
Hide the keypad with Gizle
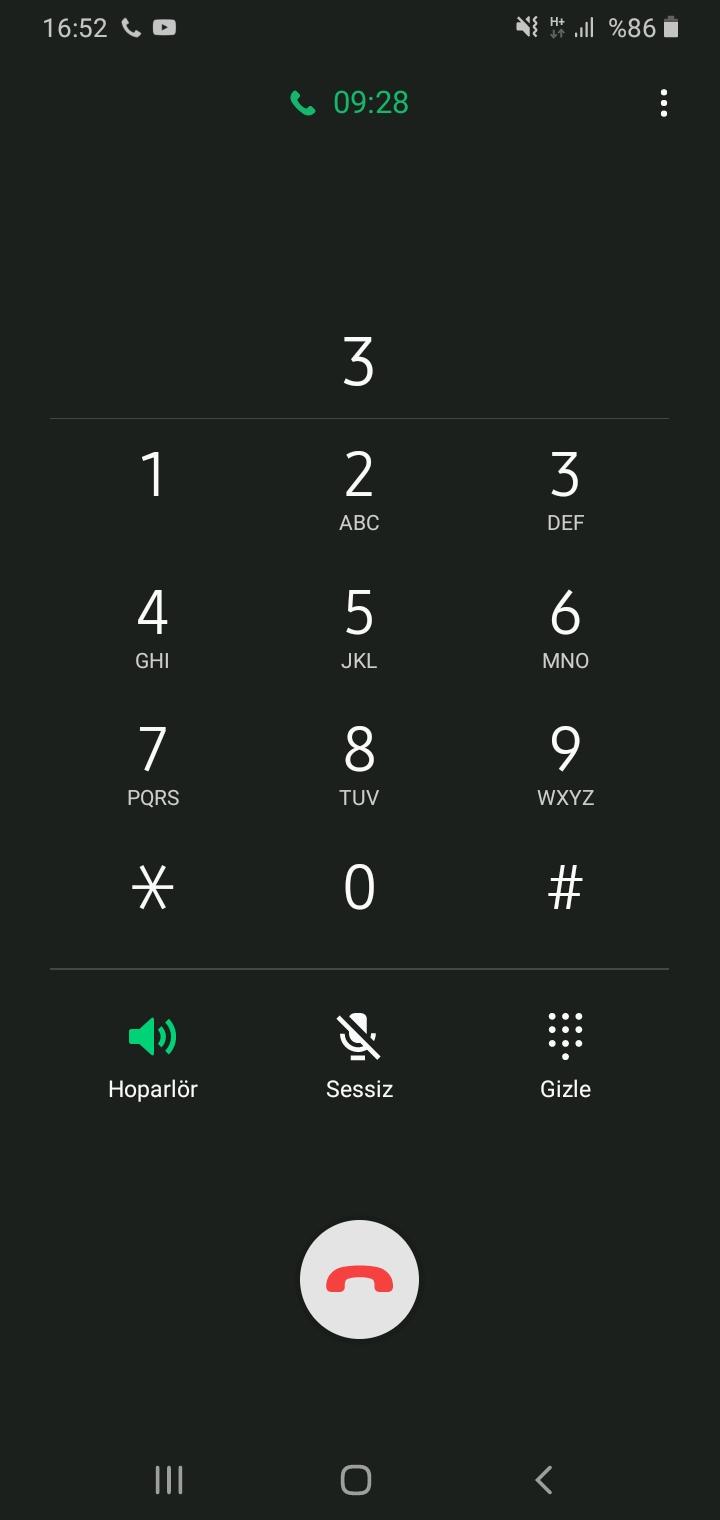pos(565,1057)
